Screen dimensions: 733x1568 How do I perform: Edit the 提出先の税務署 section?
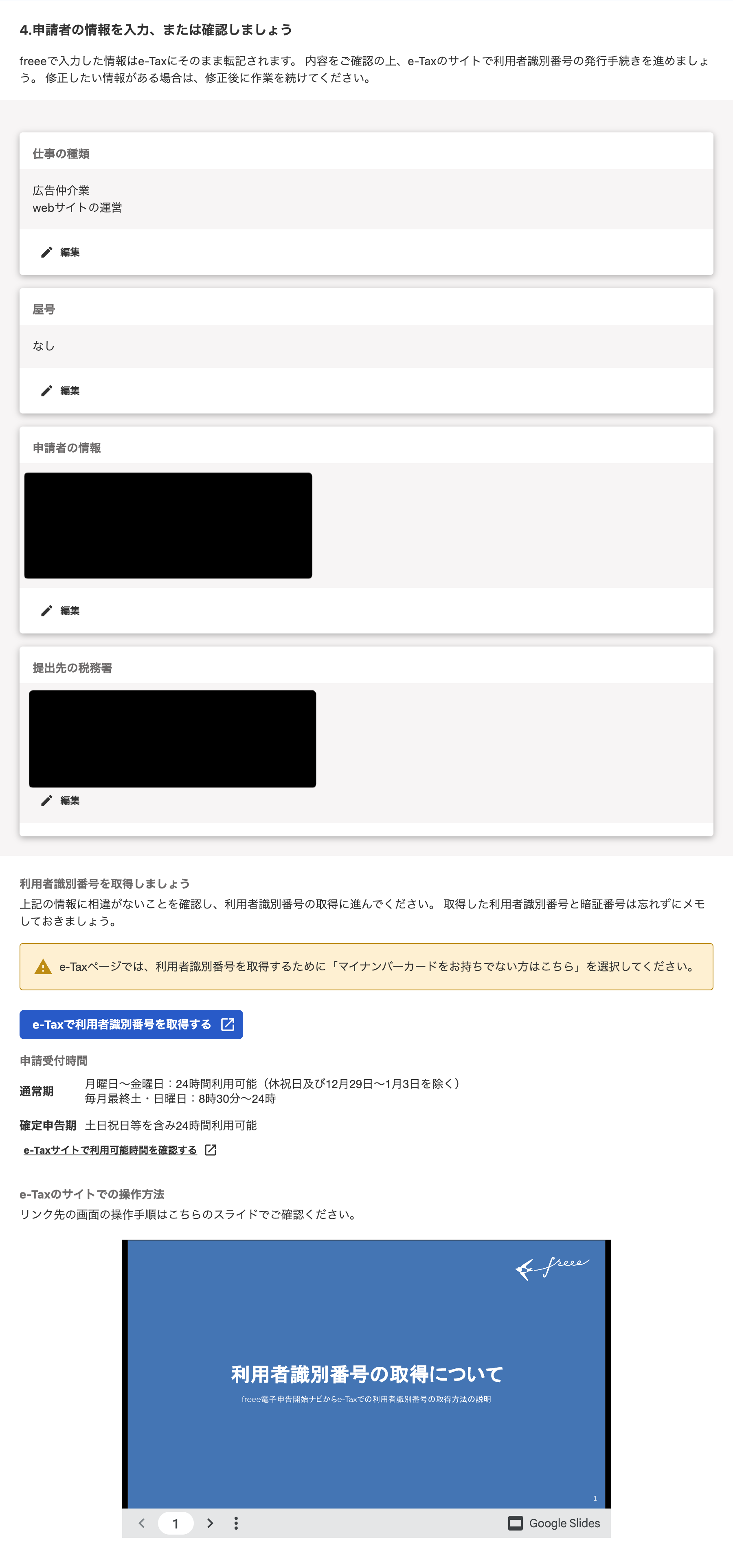(x=60, y=800)
